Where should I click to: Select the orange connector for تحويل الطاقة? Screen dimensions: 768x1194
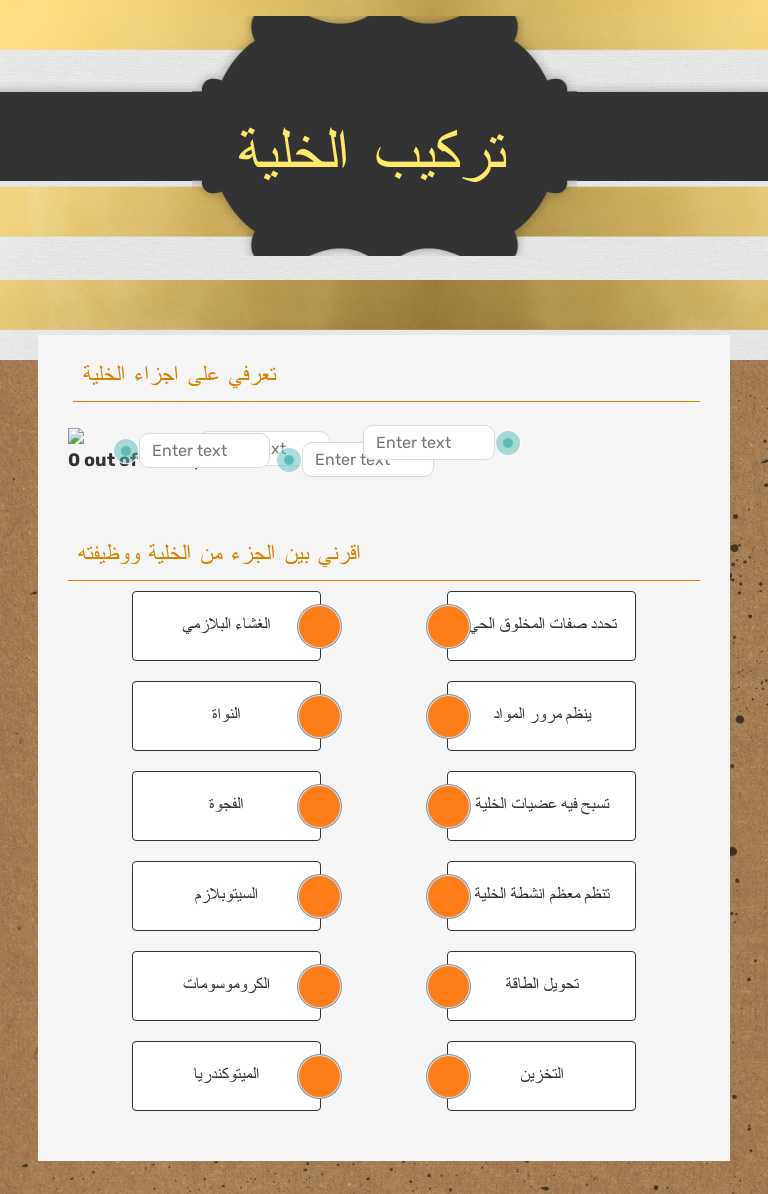[x=448, y=986]
